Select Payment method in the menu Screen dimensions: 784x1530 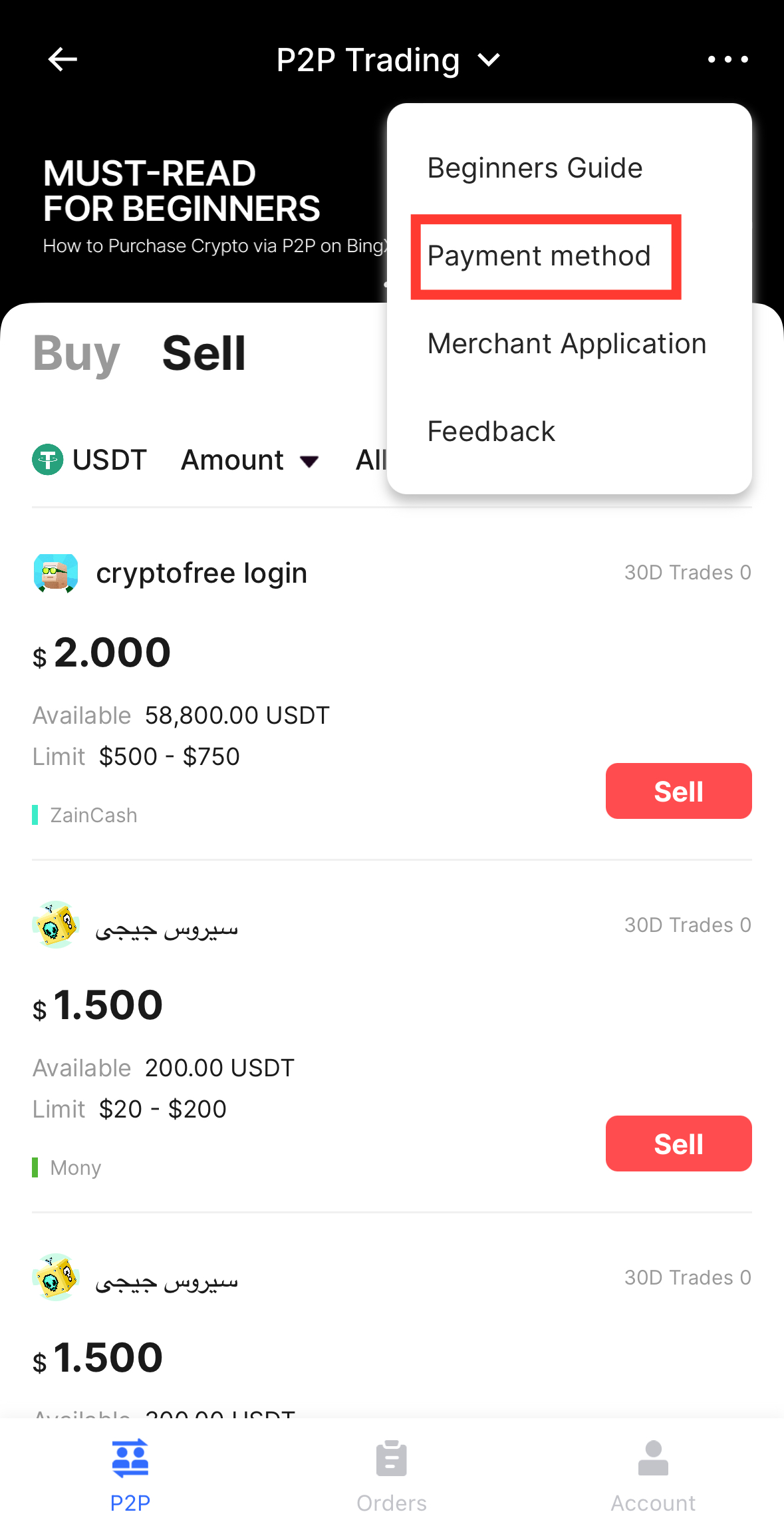[x=539, y=256]
